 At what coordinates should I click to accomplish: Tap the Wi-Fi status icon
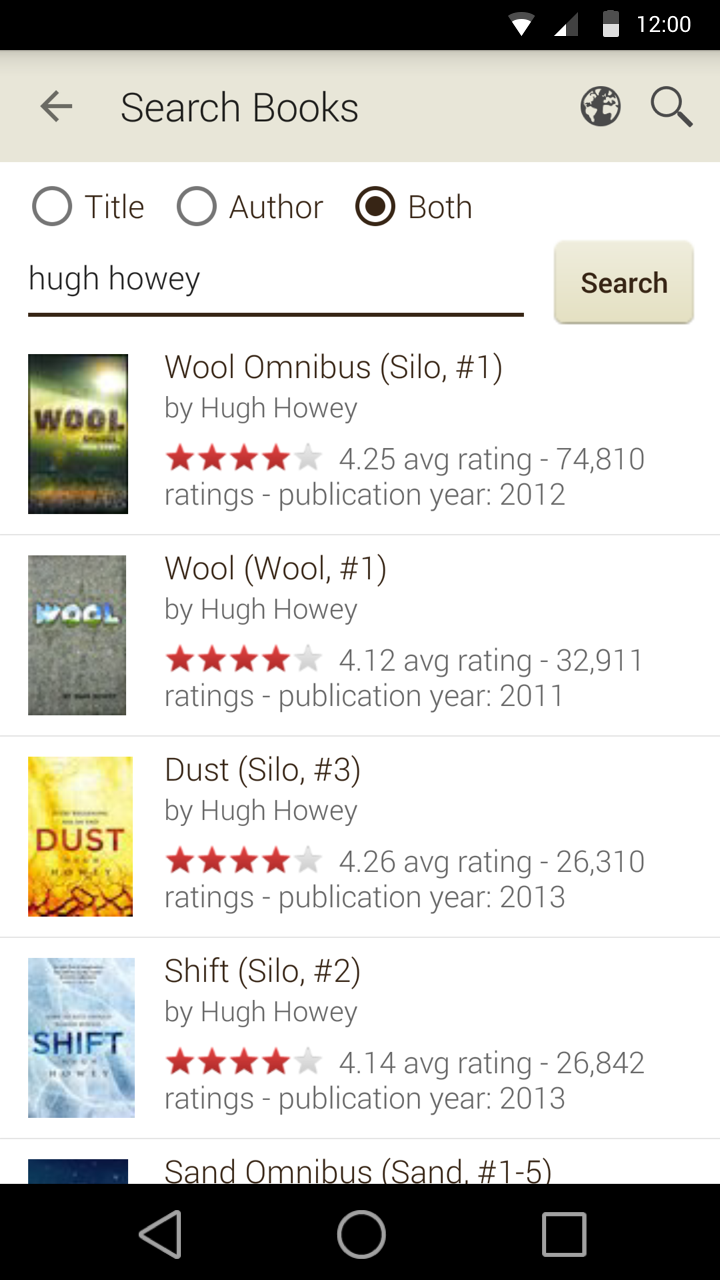point(521,24)
